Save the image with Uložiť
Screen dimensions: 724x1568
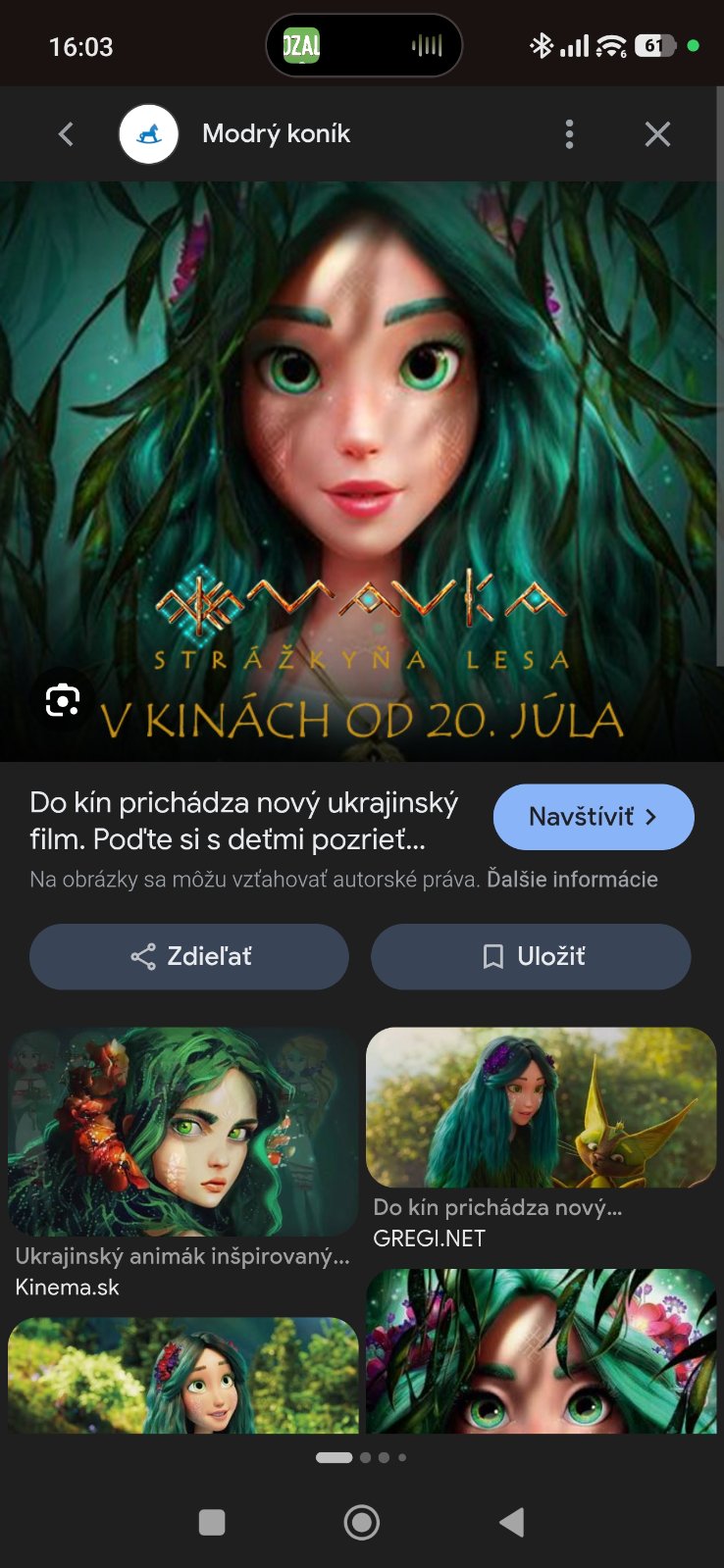click(531, 956)
